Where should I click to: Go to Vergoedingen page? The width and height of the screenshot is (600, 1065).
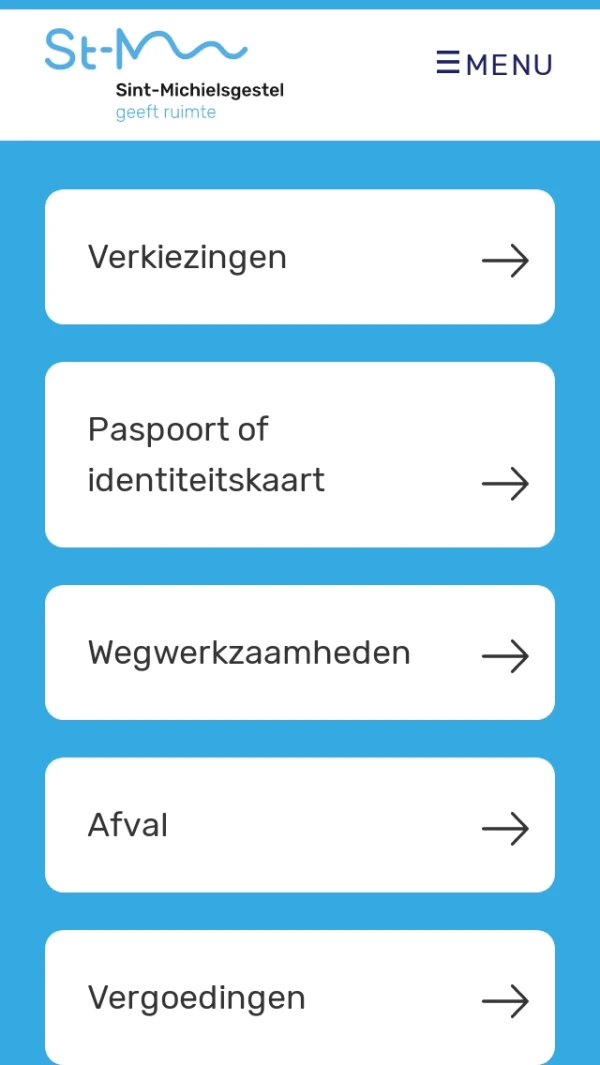pos(300,997)
